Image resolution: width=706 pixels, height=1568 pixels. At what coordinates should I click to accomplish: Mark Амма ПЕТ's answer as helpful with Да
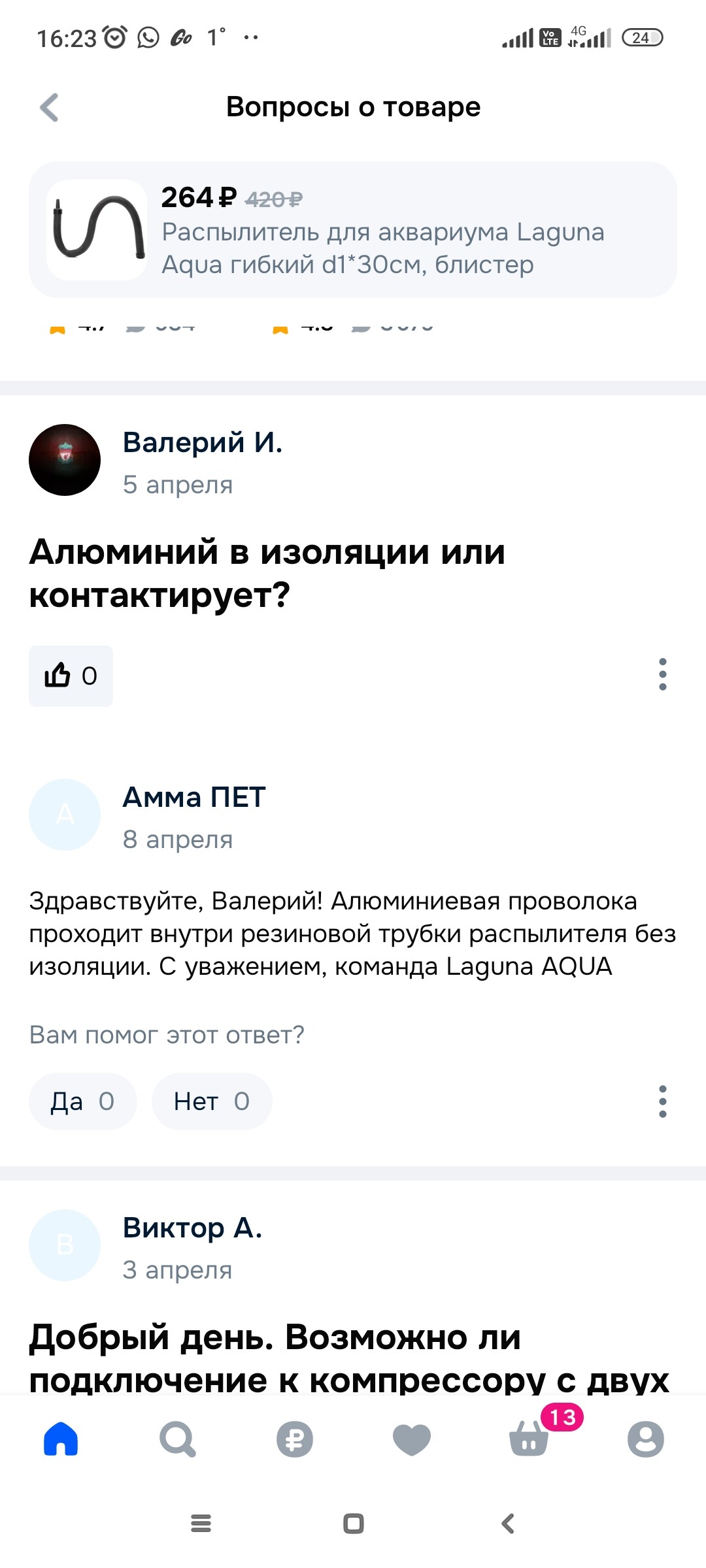pos(82,1102)
